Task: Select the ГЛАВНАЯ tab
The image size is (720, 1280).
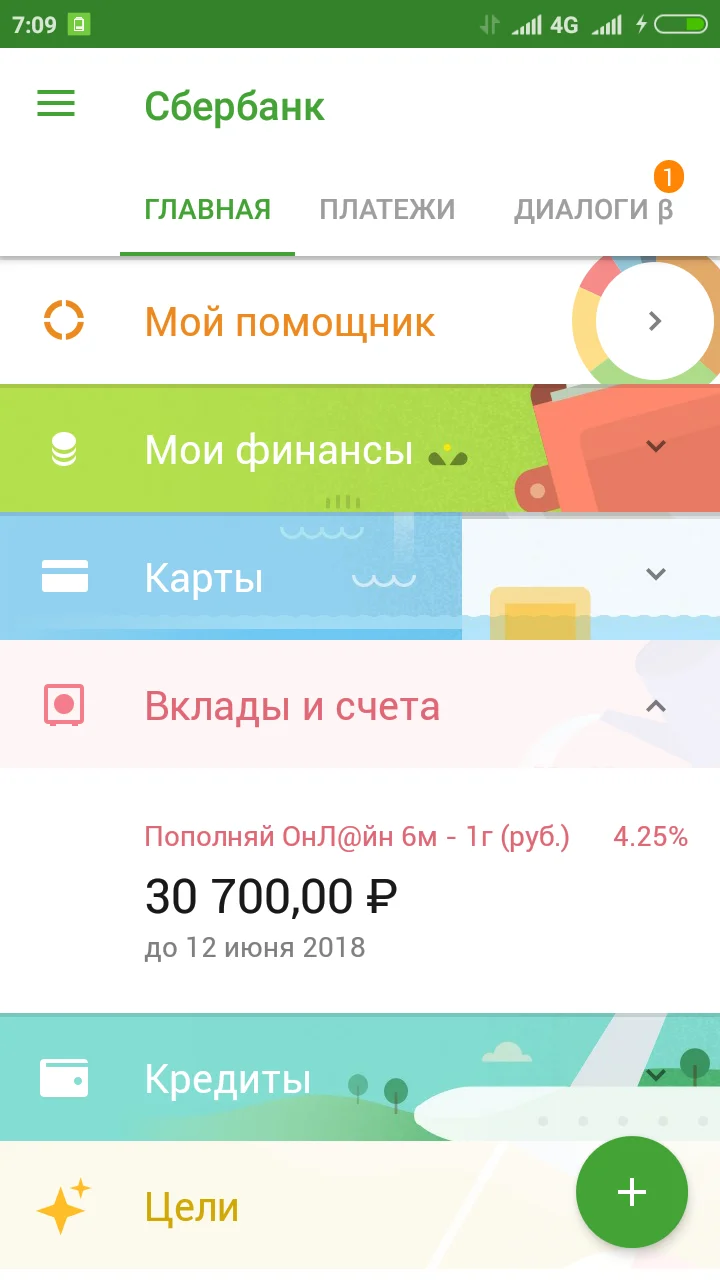Action: [x=206, y=210]
